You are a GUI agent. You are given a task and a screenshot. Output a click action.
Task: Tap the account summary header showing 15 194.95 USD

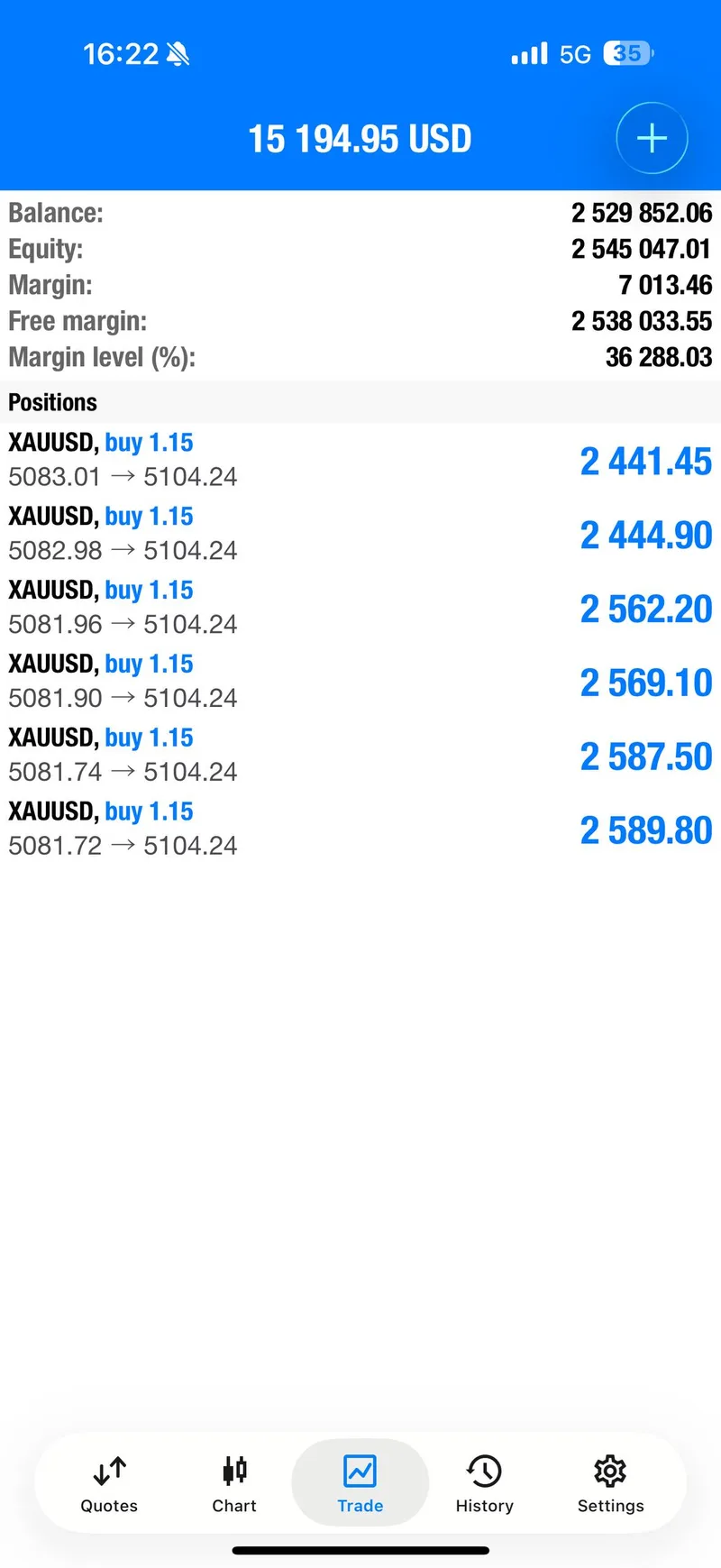tap(360, 138)
